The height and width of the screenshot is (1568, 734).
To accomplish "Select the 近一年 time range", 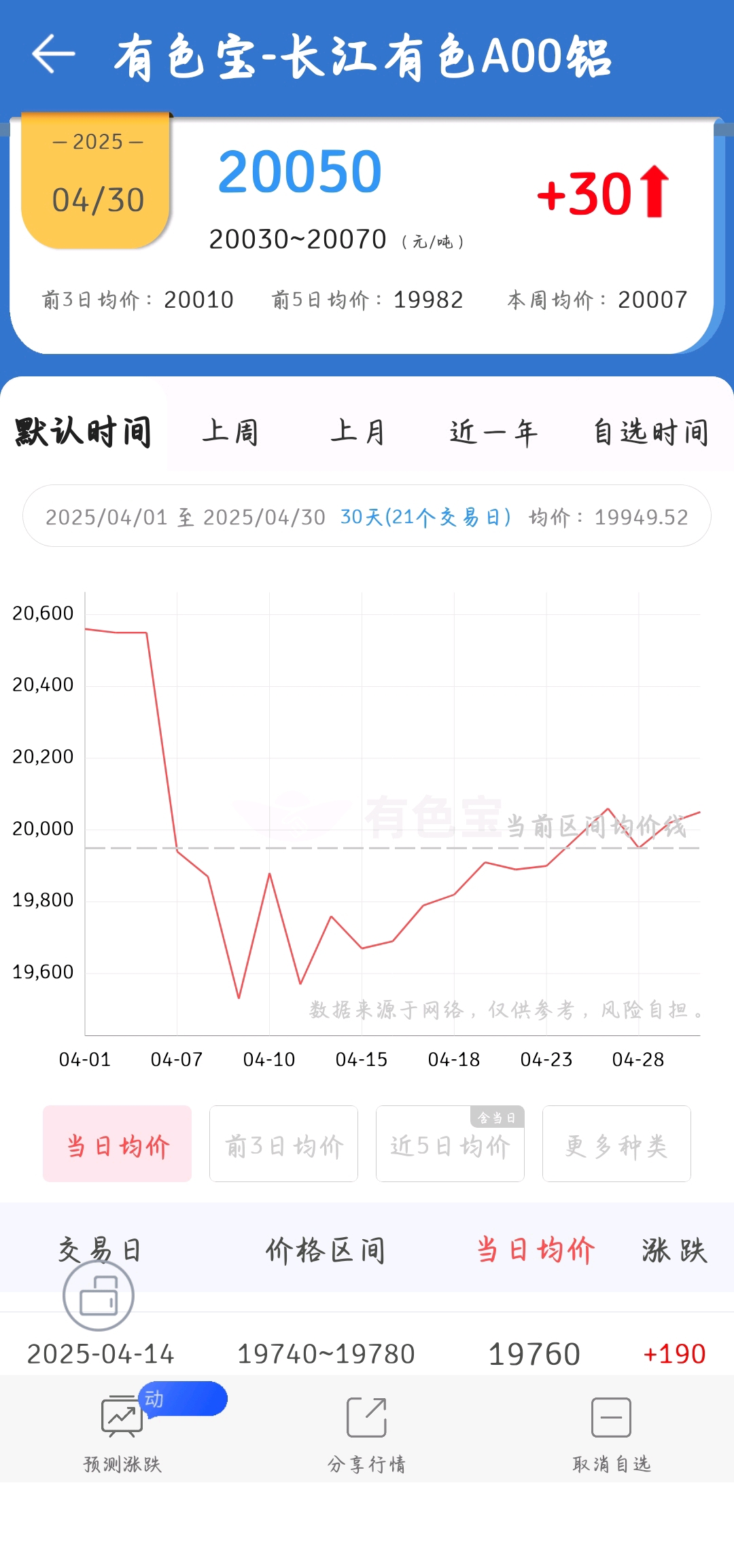I will (494, 432).
